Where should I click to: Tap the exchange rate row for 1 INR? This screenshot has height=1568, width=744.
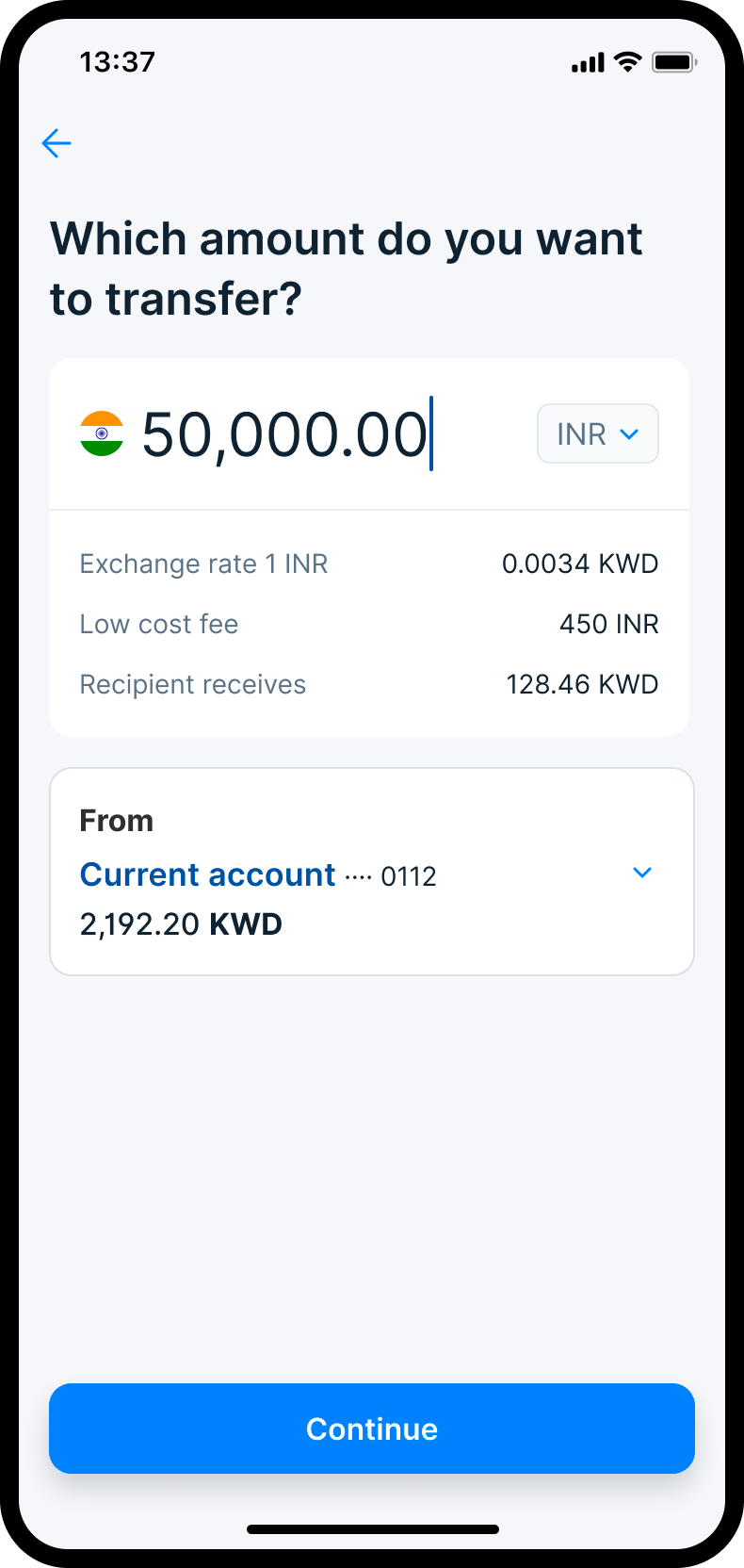[x=203, y=563]
